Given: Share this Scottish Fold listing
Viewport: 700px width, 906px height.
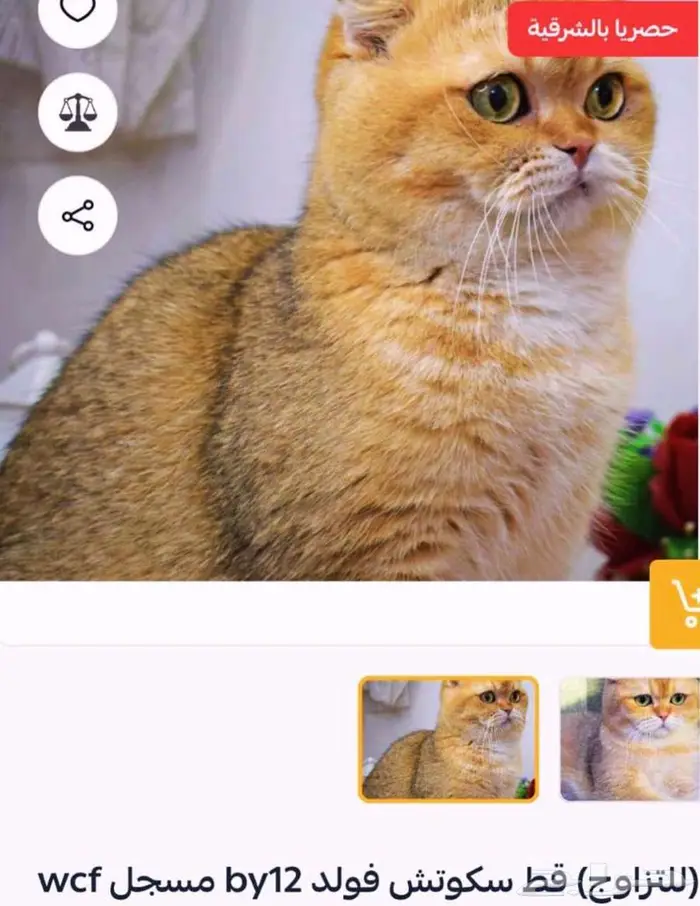Looking at the screenshot, I should point(78,215).
